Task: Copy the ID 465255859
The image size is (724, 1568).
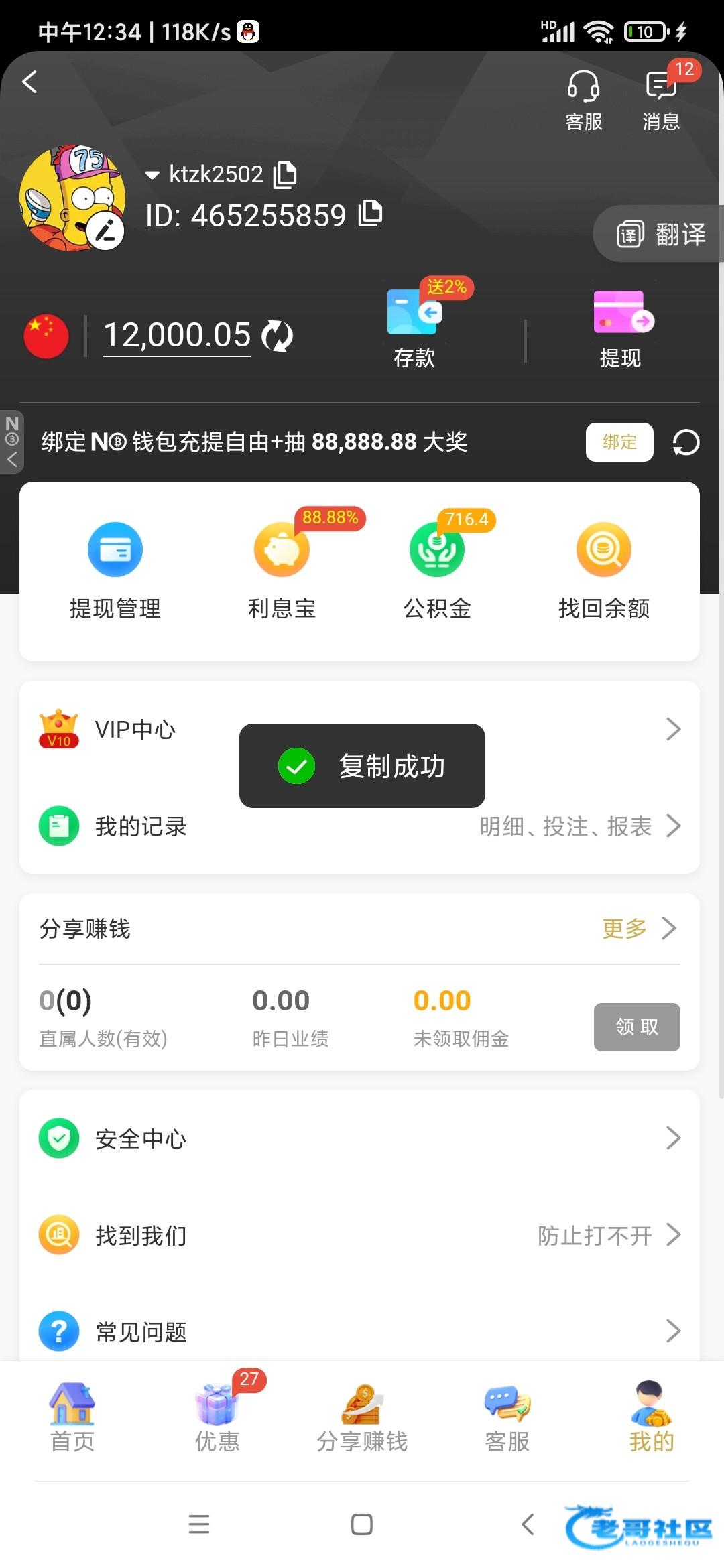Action: pos(370,214)
